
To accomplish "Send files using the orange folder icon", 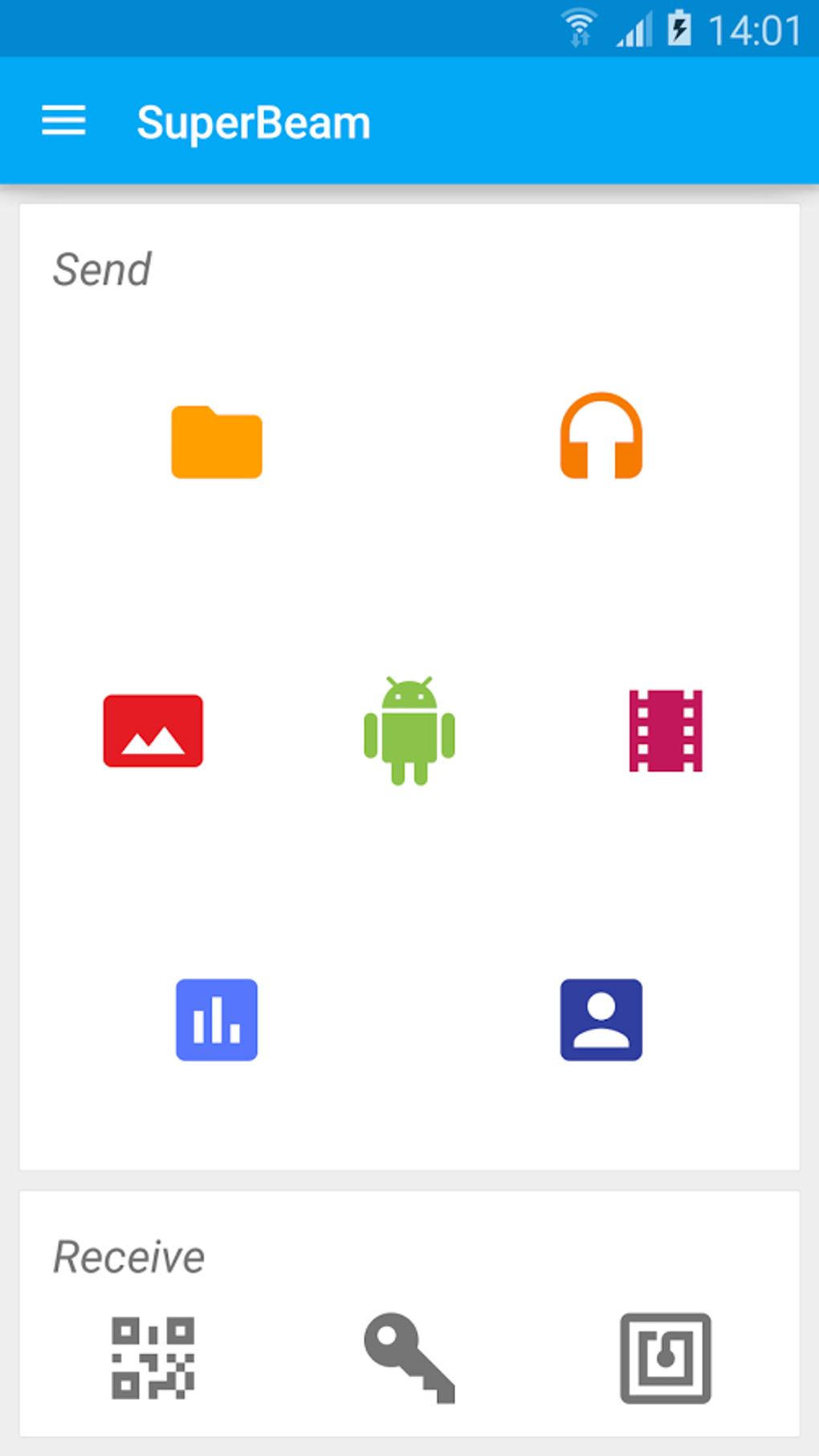I will tap(217, 442).
